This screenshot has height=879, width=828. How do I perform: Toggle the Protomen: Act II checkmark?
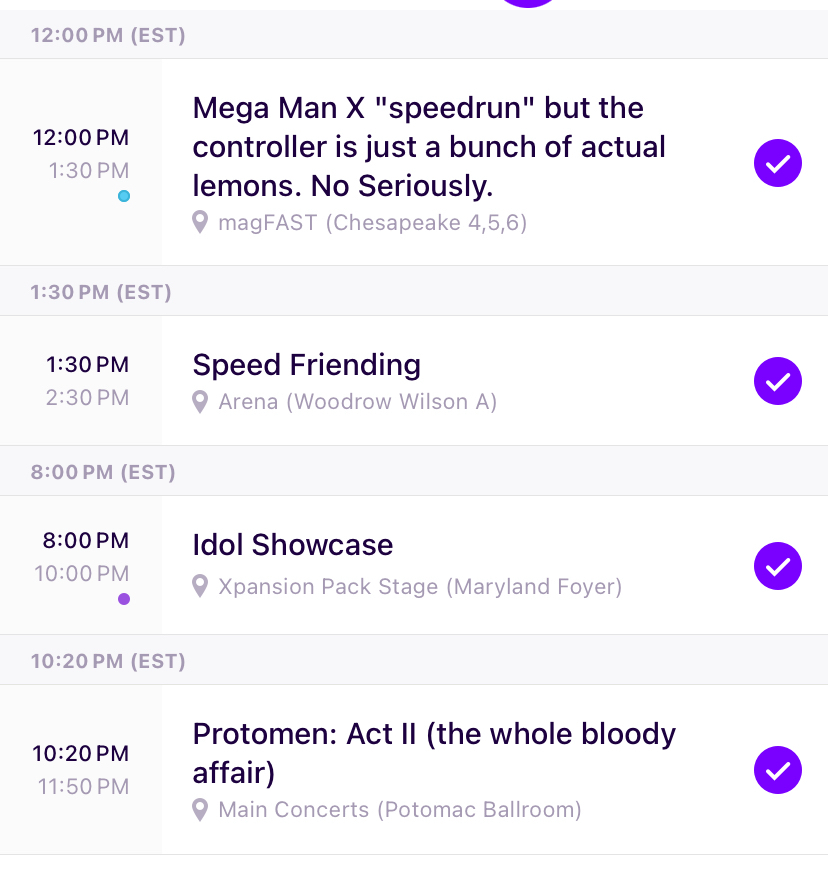(777, 770)
